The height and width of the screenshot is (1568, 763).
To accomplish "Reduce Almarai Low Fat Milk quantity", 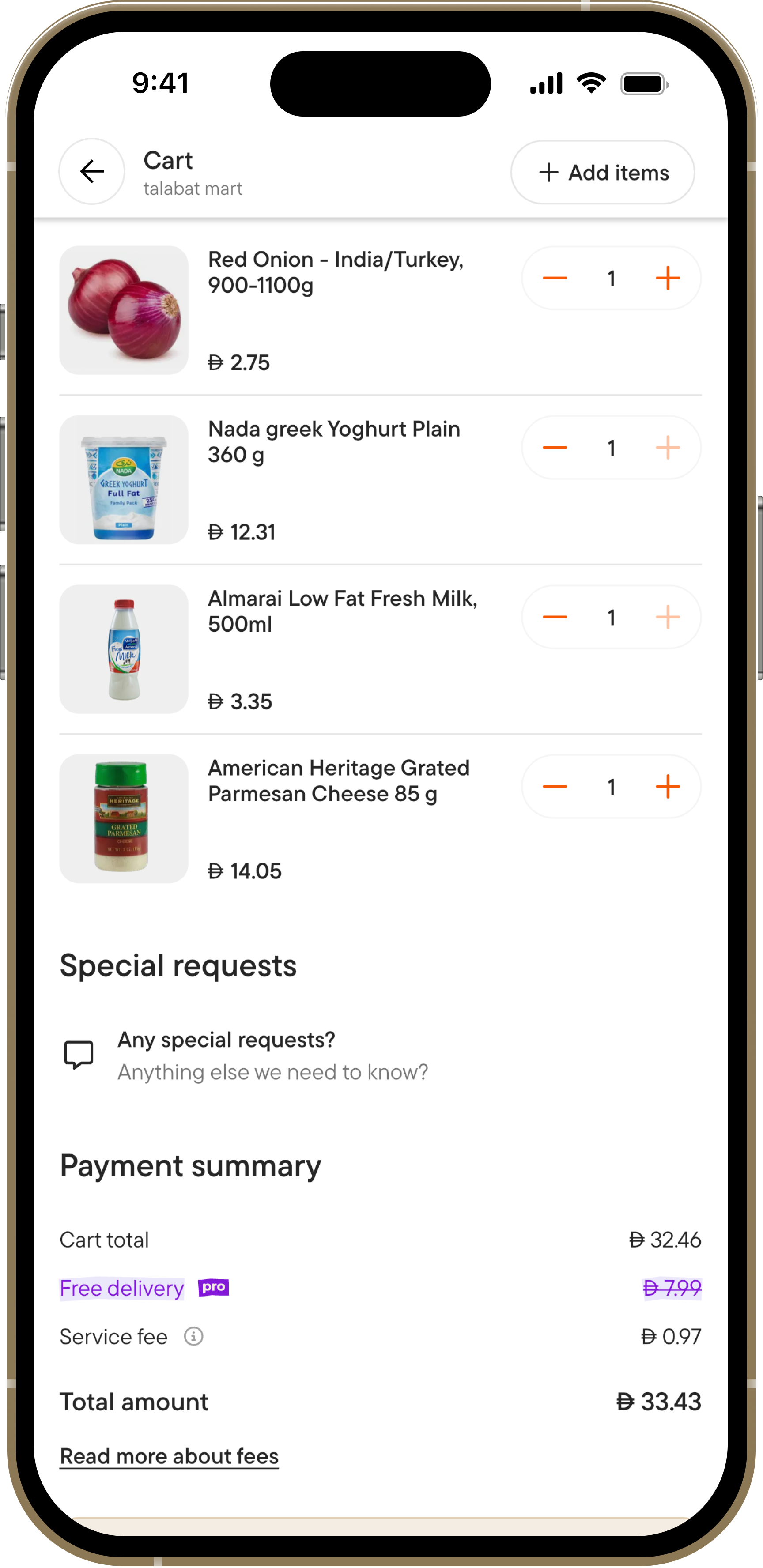I will (554, 617).
